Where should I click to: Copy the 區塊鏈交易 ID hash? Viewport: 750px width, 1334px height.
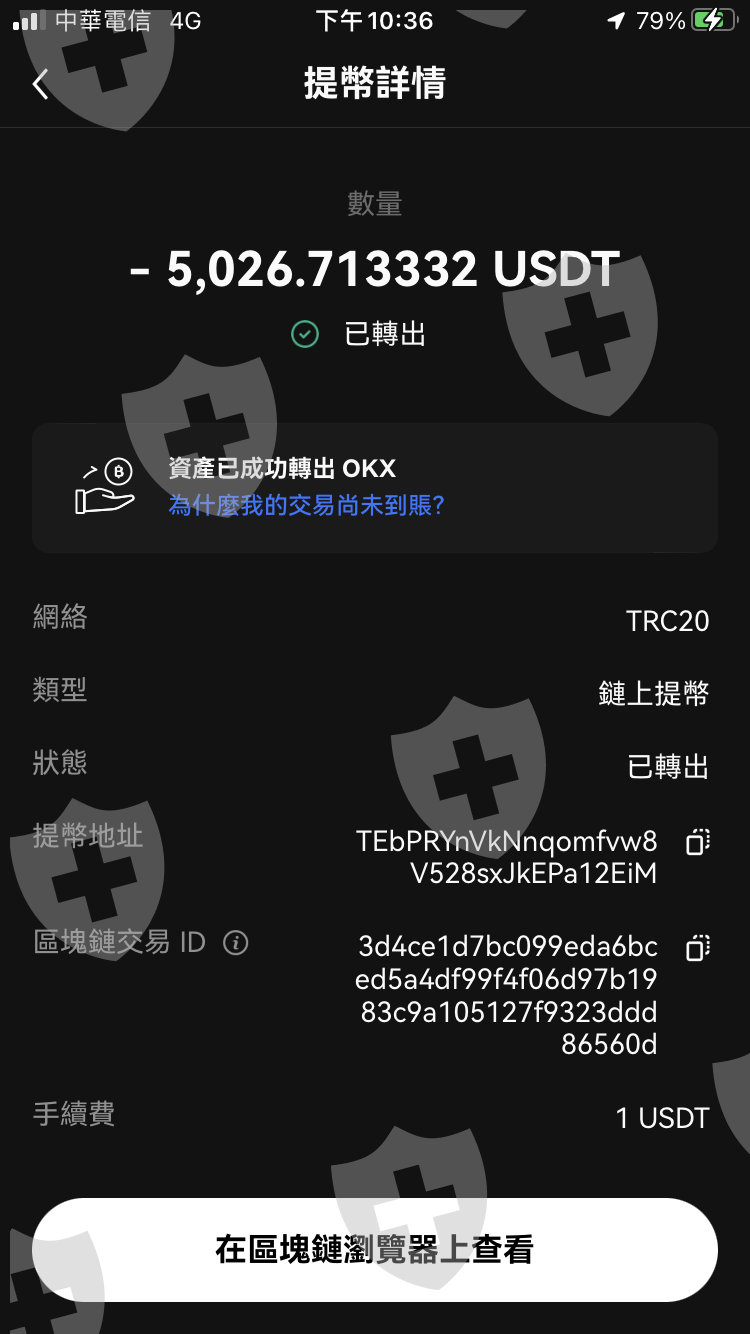tap(698, 946)
